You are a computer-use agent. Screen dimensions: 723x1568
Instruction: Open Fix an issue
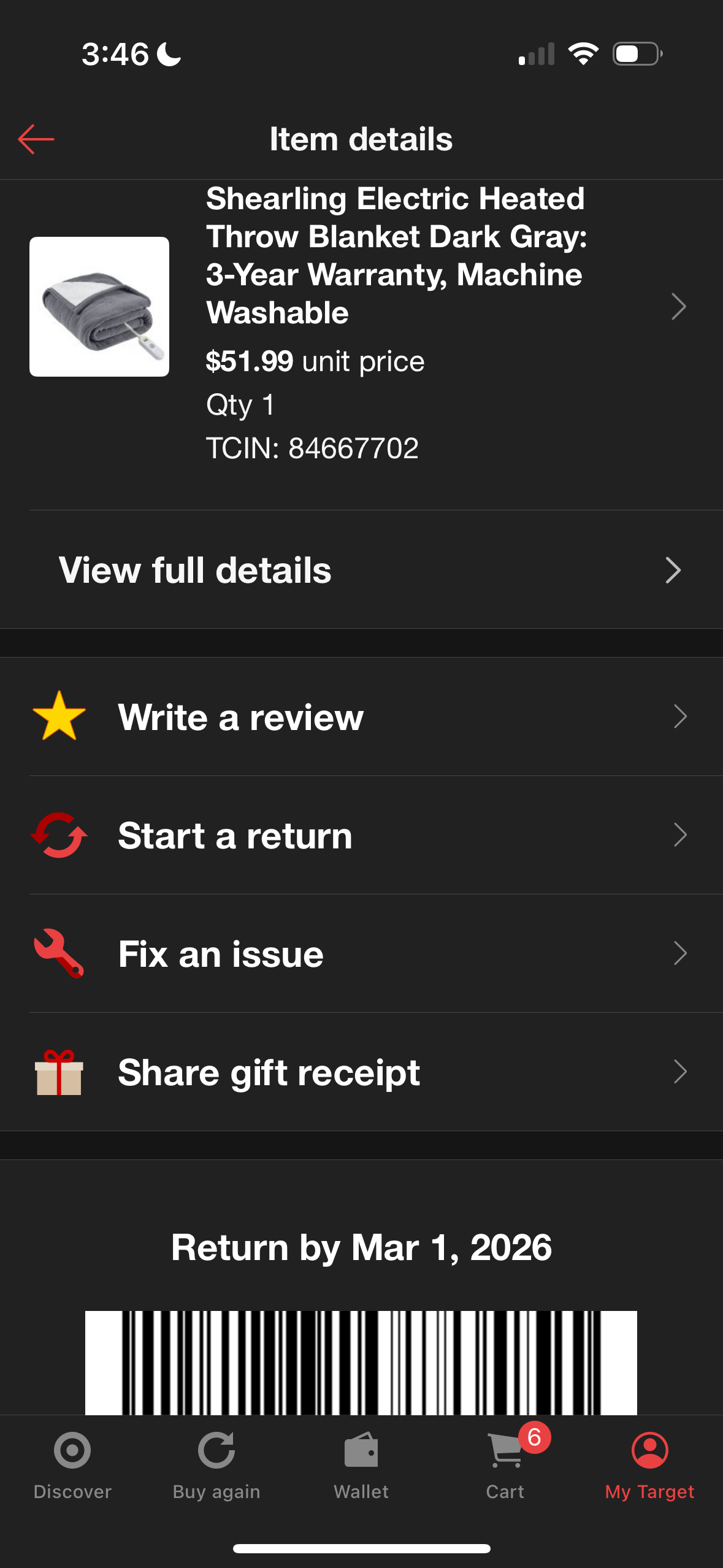click(361, 953)
